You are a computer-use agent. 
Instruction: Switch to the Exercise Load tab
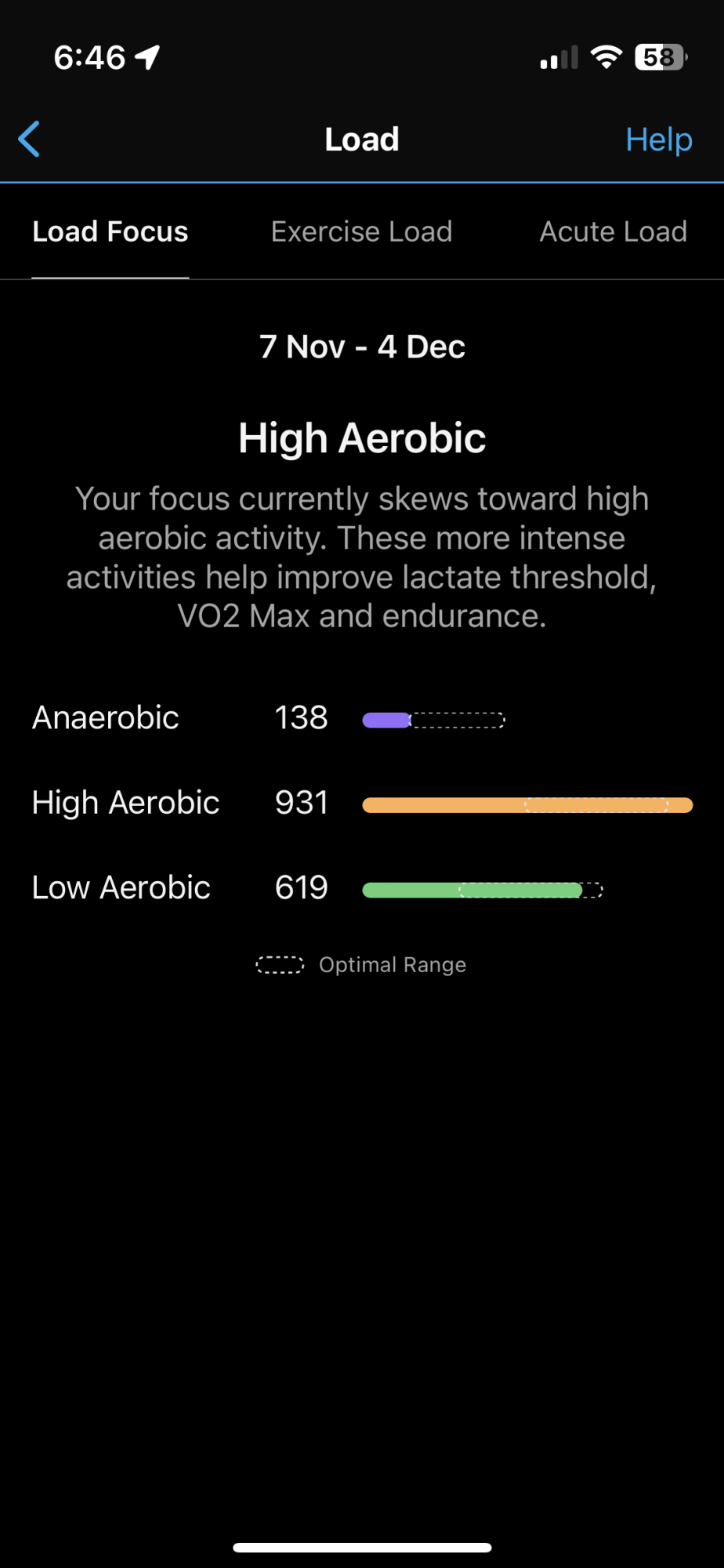tap(361, 232)
